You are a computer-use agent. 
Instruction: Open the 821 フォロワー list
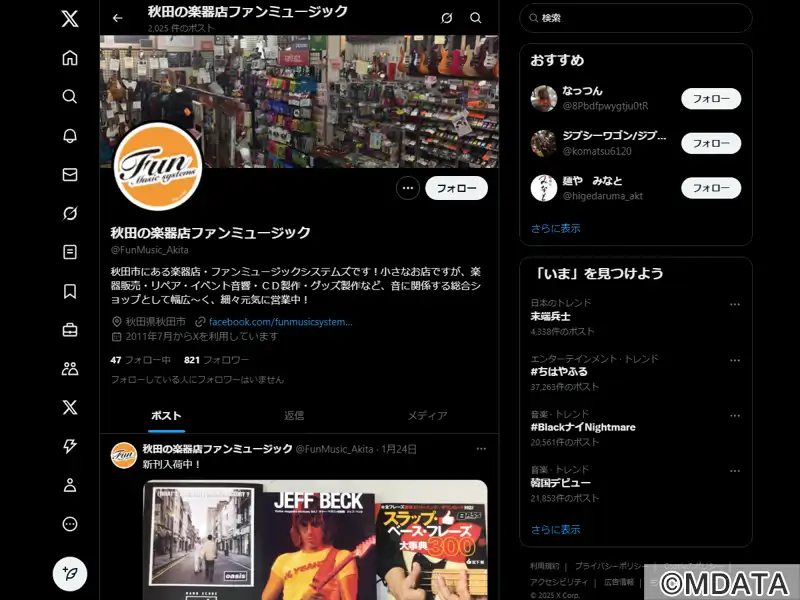[x=216, y=360]
